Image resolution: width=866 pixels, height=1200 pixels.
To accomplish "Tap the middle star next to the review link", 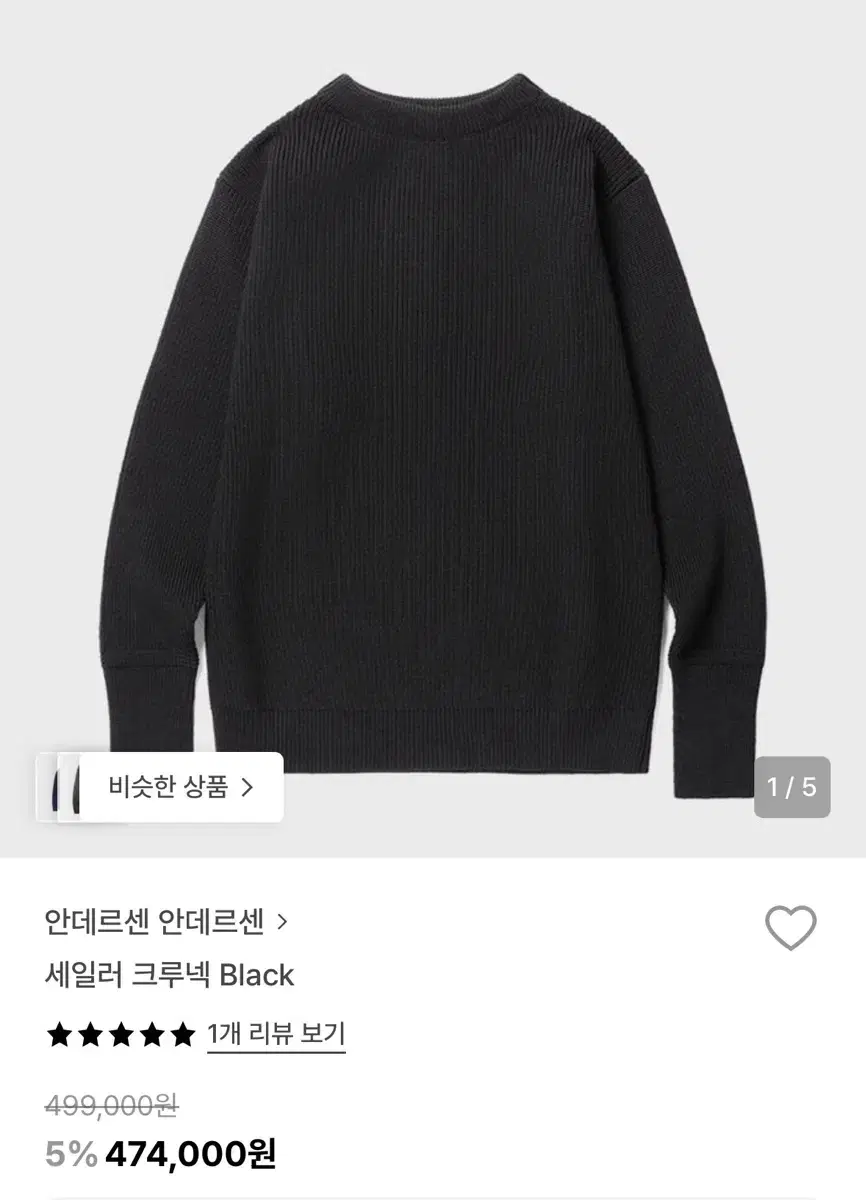I will (x=123, y=1033).
